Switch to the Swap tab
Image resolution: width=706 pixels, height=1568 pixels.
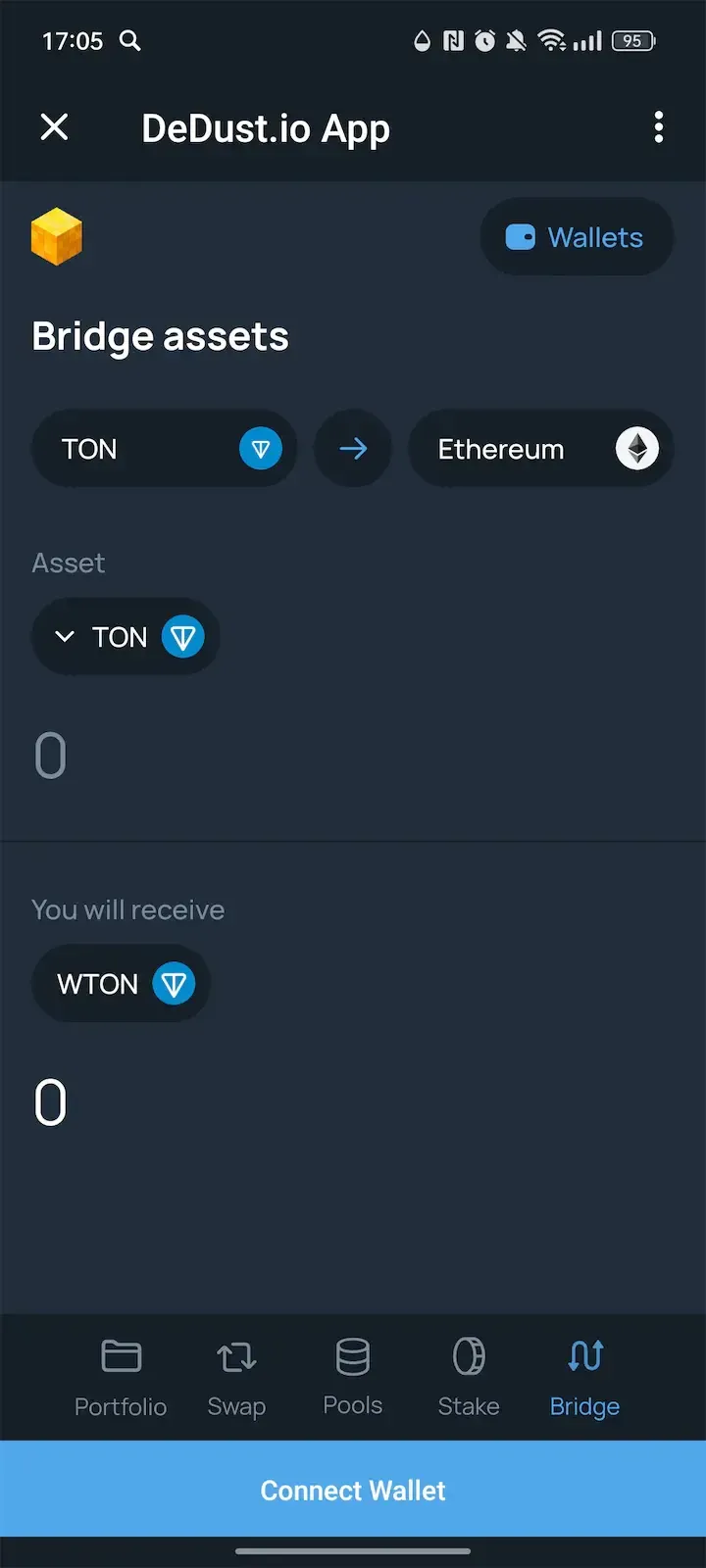(x=236, y=1377)
